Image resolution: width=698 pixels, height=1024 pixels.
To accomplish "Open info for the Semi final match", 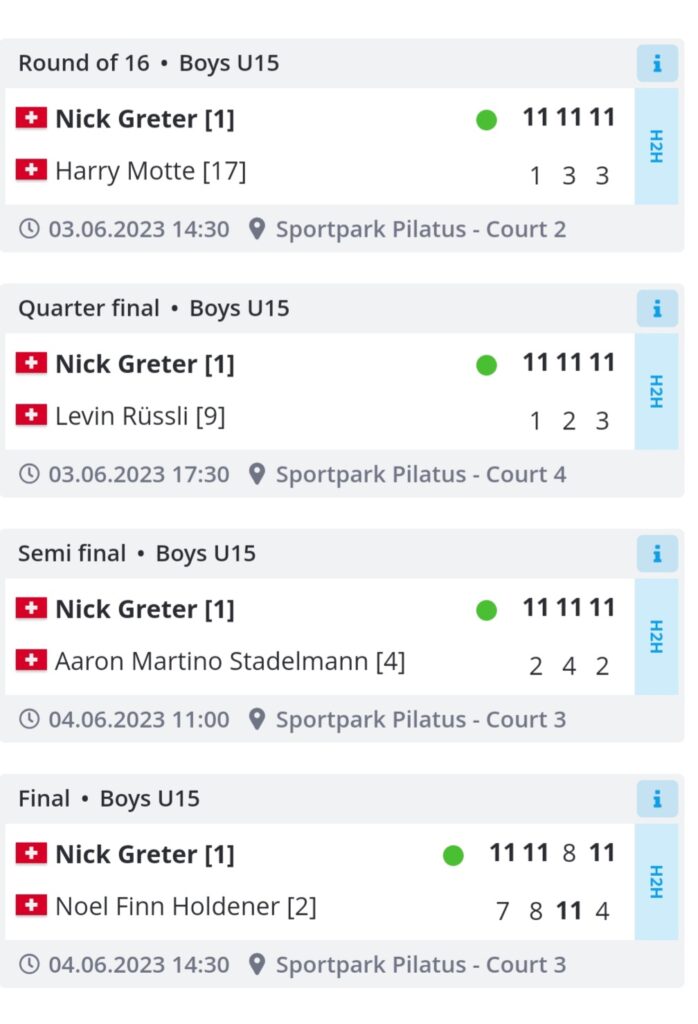I will pos(657,553).
